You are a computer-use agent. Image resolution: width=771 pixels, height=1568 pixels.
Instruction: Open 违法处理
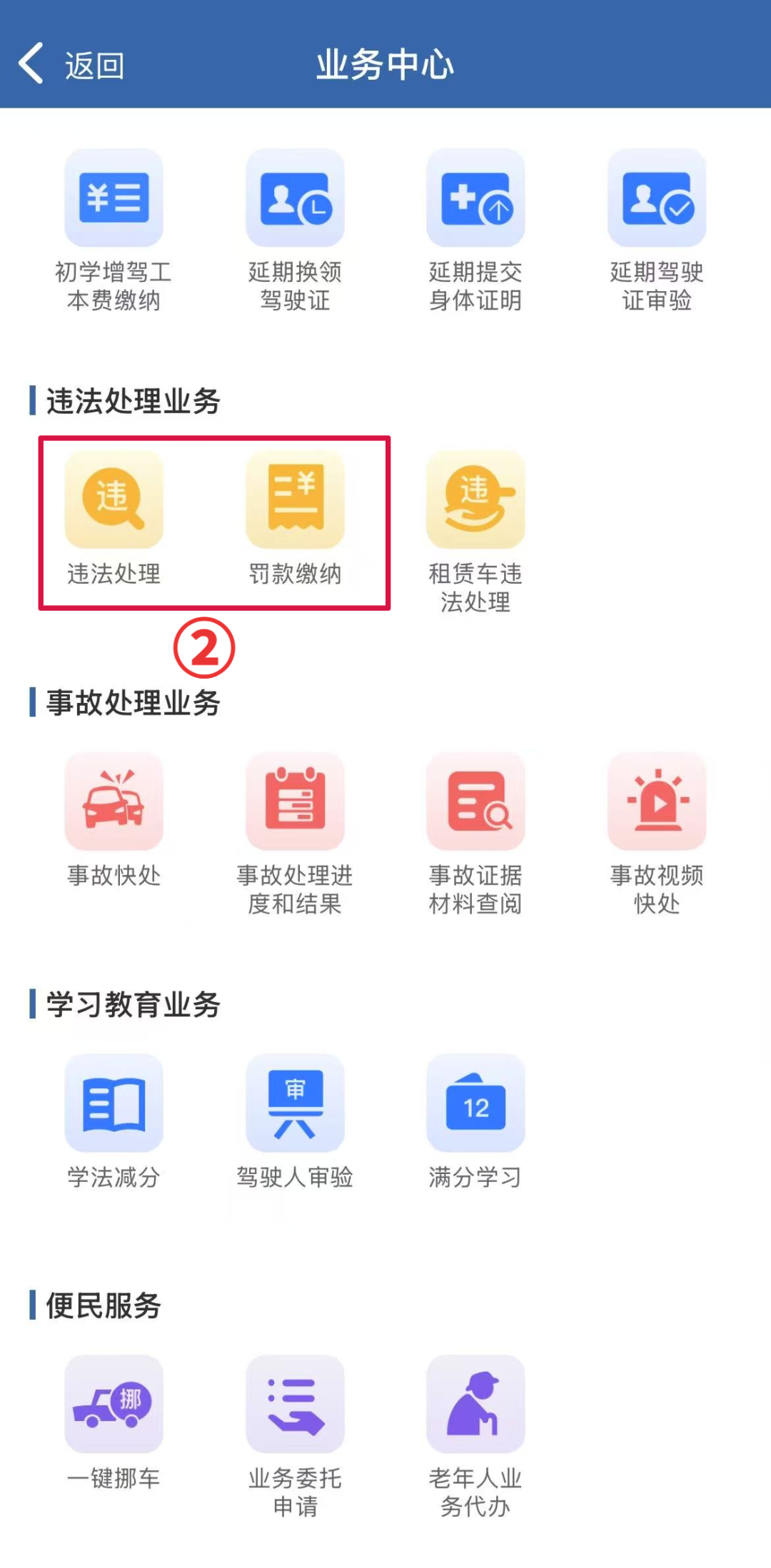(114, 500)
